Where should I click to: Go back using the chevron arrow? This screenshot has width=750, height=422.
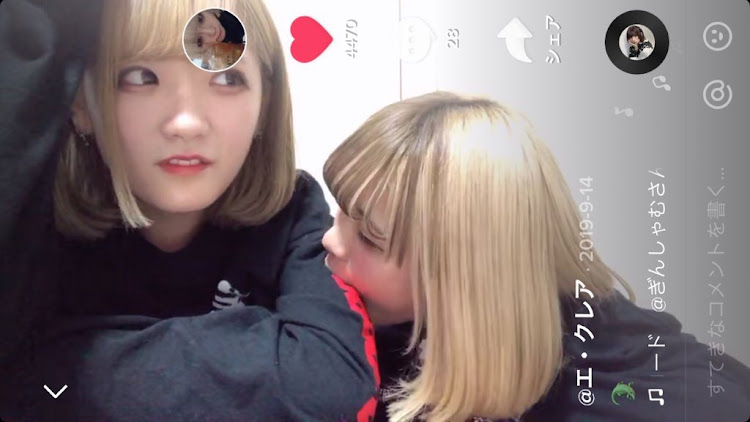click(x=55, y=391)
